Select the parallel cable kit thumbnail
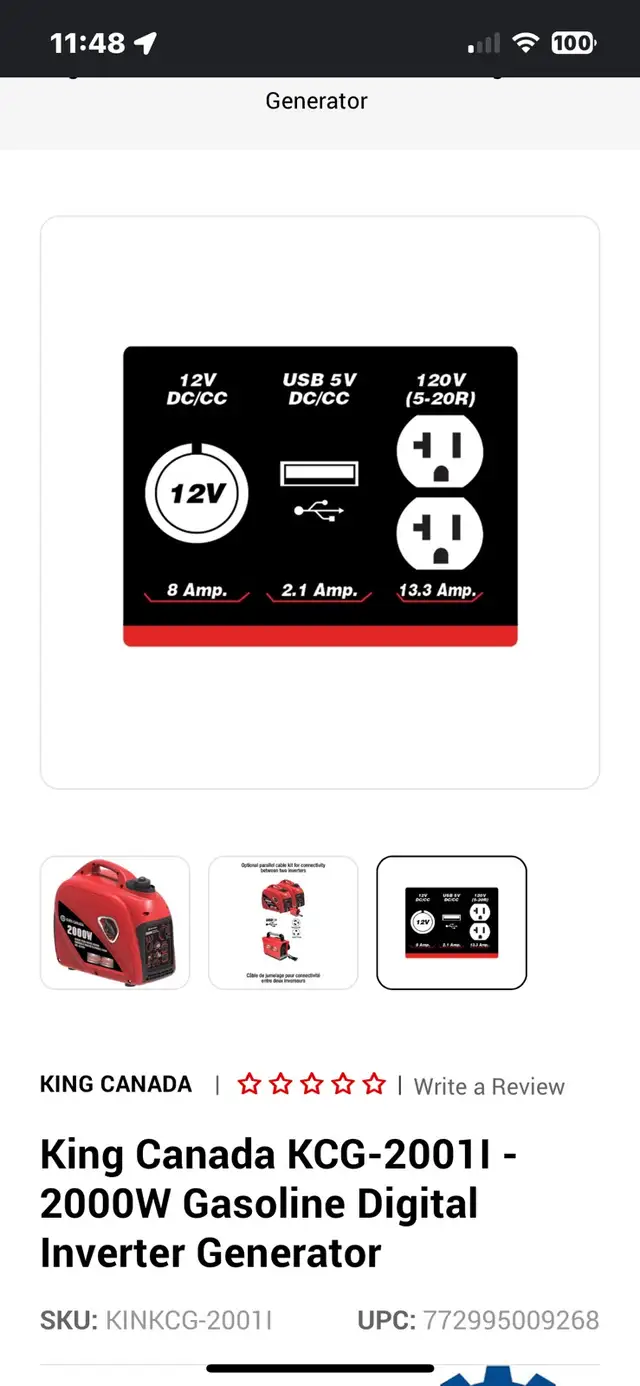Image resolution: width=640 pixels, height=1386 pixels. 283,923
